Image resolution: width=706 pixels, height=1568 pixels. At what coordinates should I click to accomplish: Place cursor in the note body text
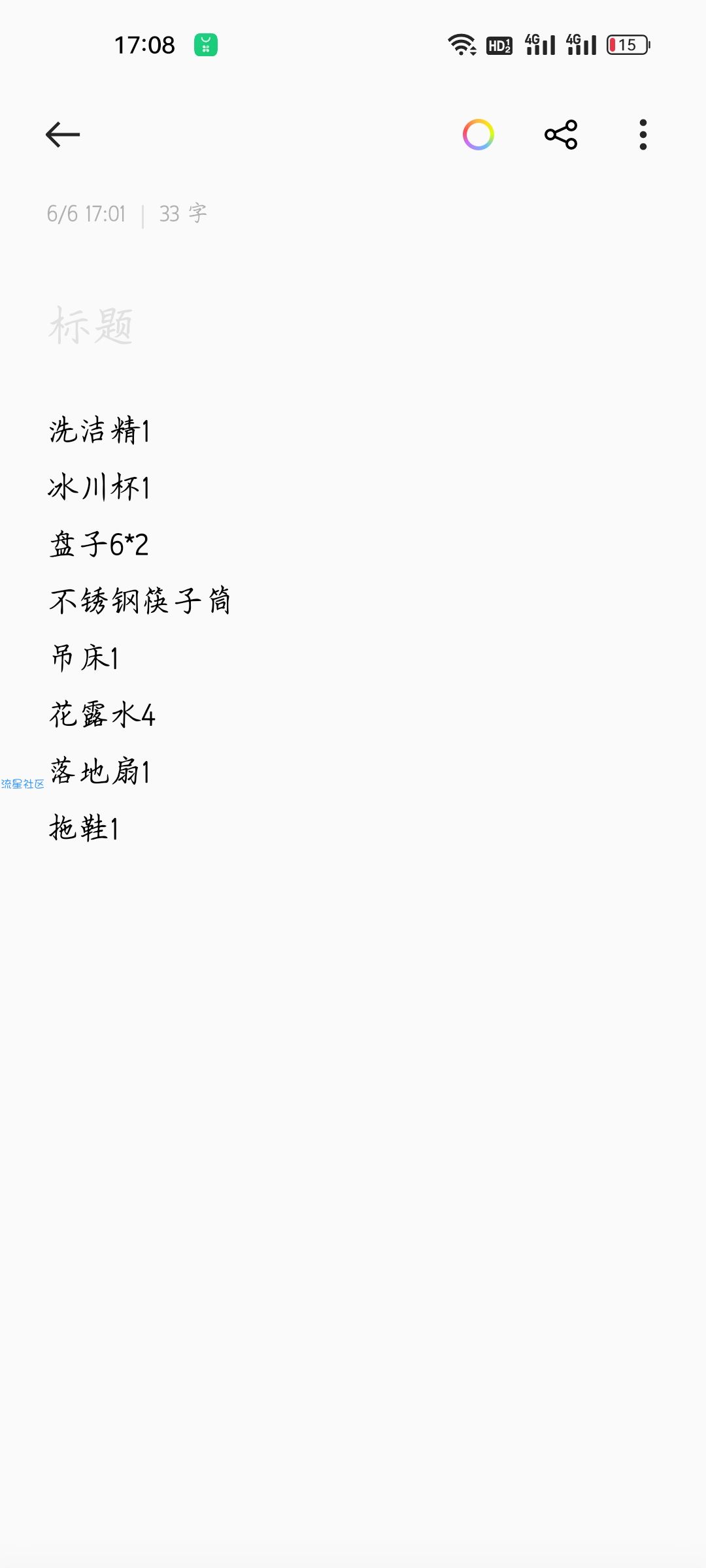353,629
